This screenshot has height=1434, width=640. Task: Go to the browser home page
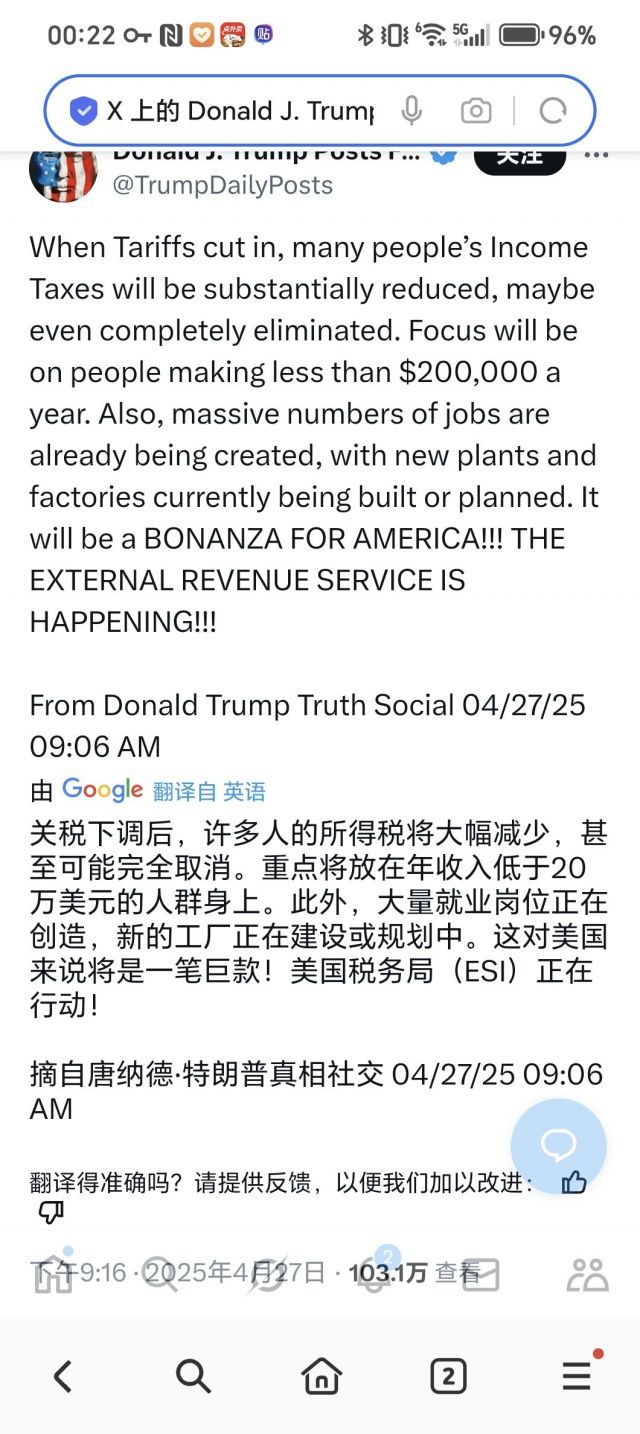point(321,1377)
